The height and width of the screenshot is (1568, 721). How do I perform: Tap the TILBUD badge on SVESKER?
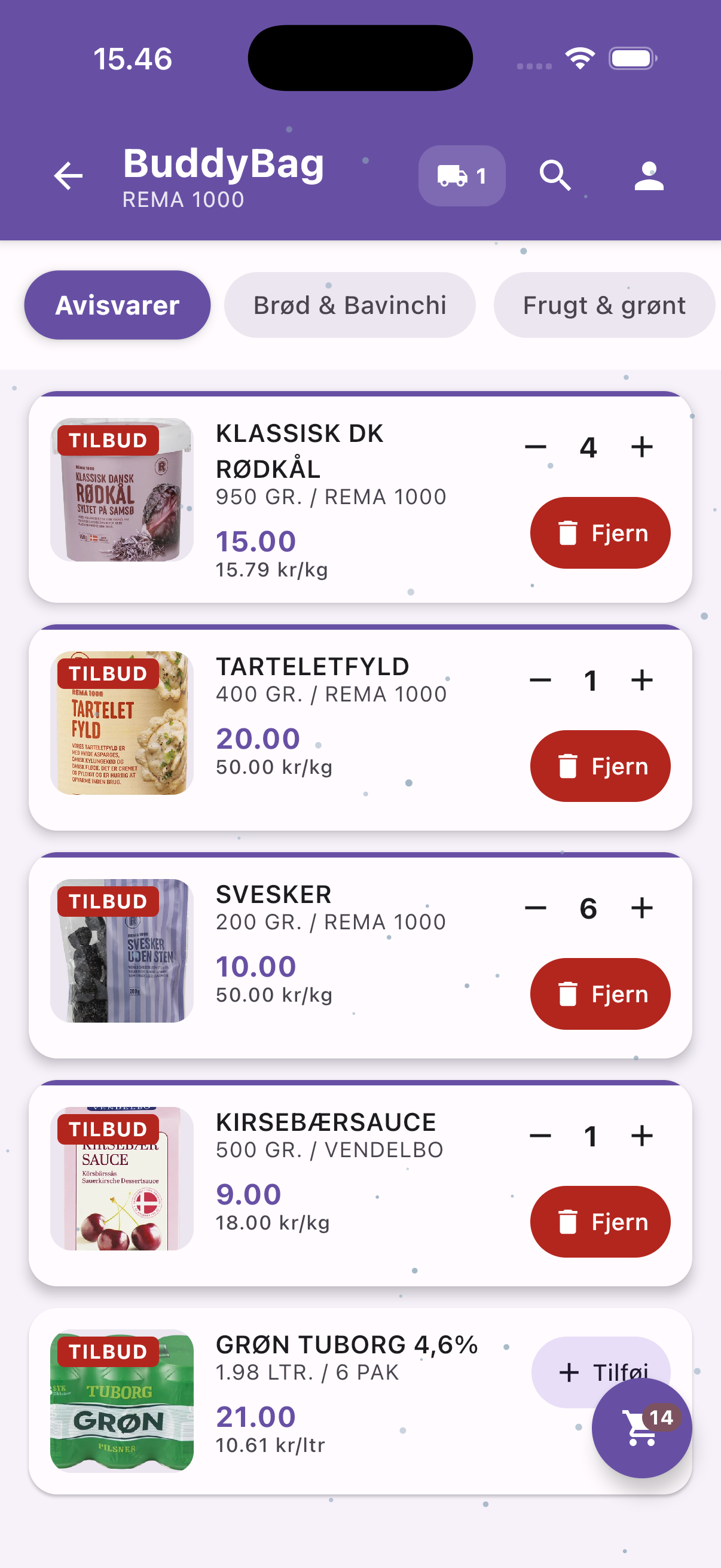[x=107, y=901]
